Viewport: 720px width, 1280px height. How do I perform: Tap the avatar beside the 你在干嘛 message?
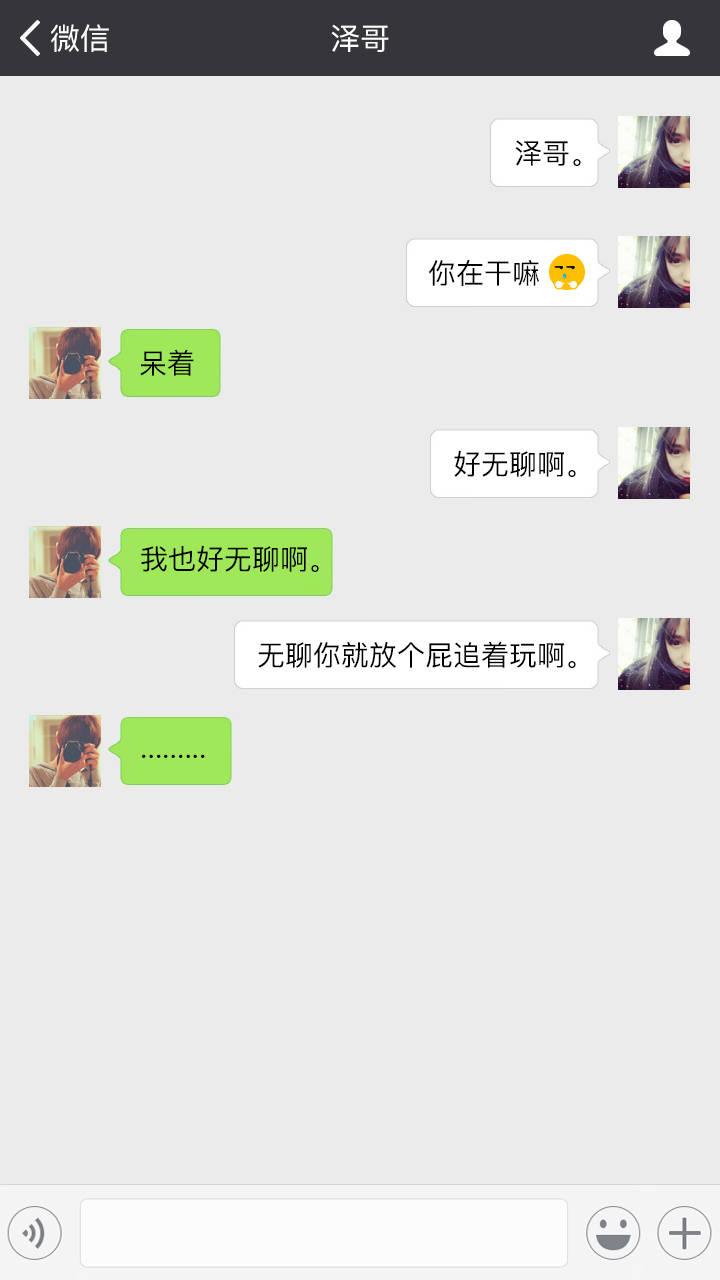point(654,272)
